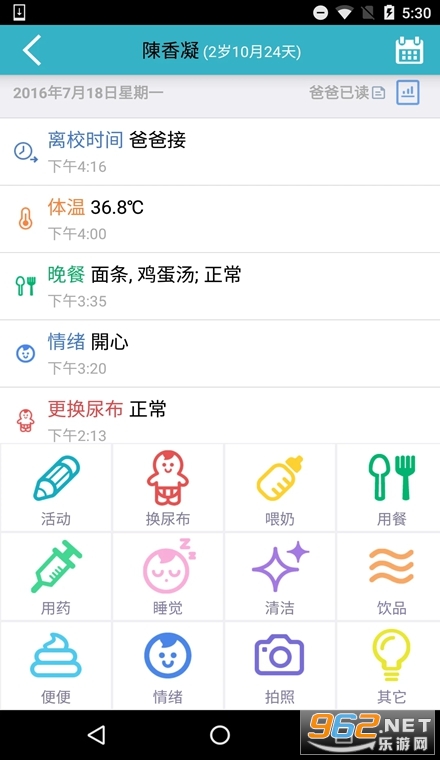
Task: Select the 换尿布 option
Action: pos(168,488)
